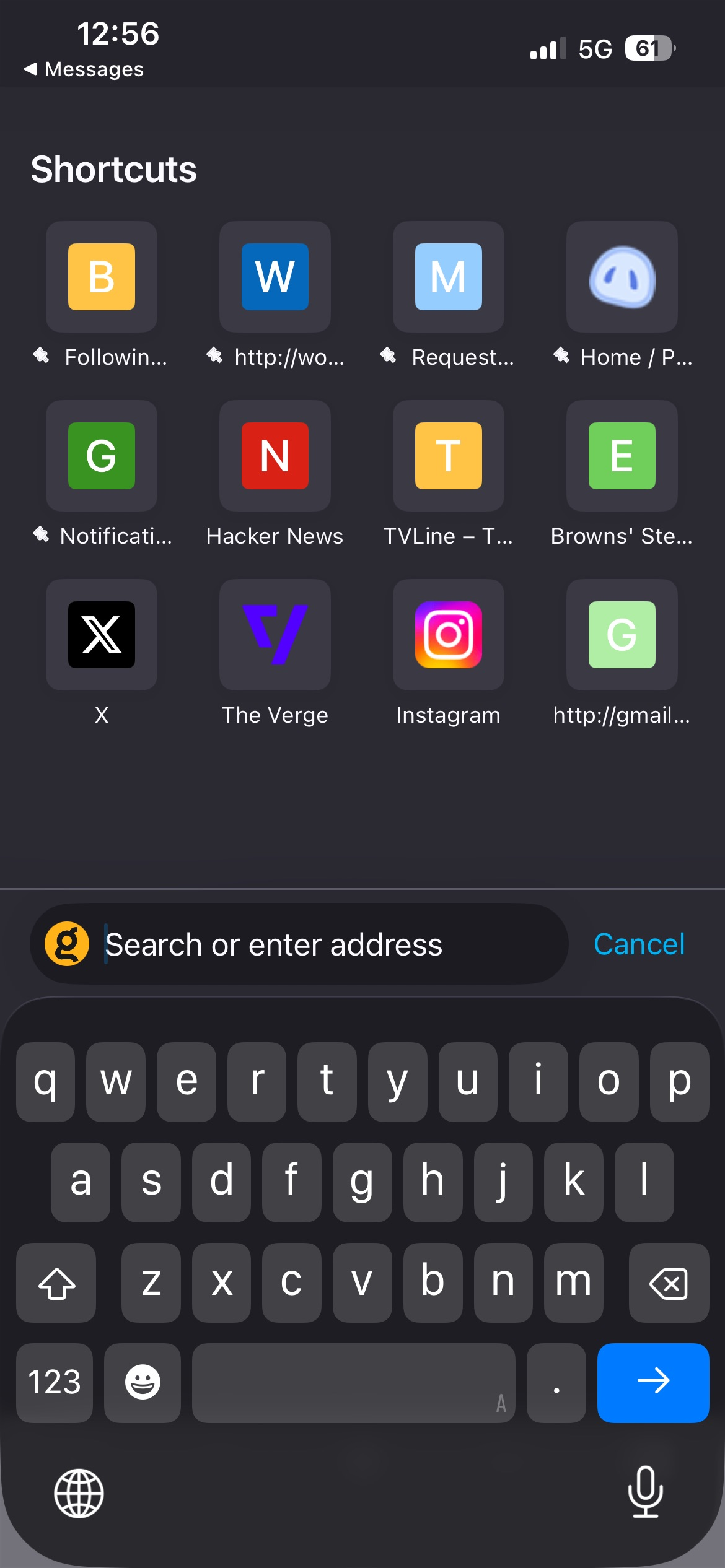The width and height of the screenshot is (725, 1568).
Task: Tap the search engine icon in address bar
Action: (67, 944)
